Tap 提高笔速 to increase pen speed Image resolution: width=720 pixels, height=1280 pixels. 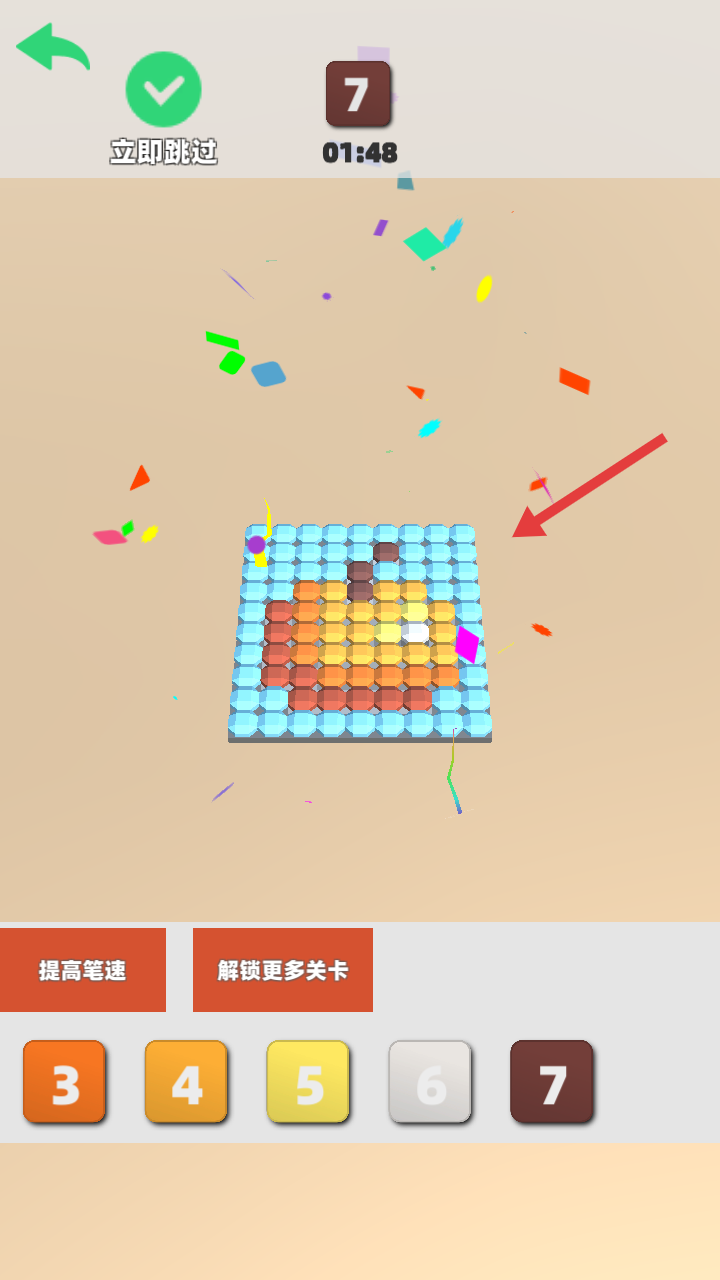pos(83,970)
